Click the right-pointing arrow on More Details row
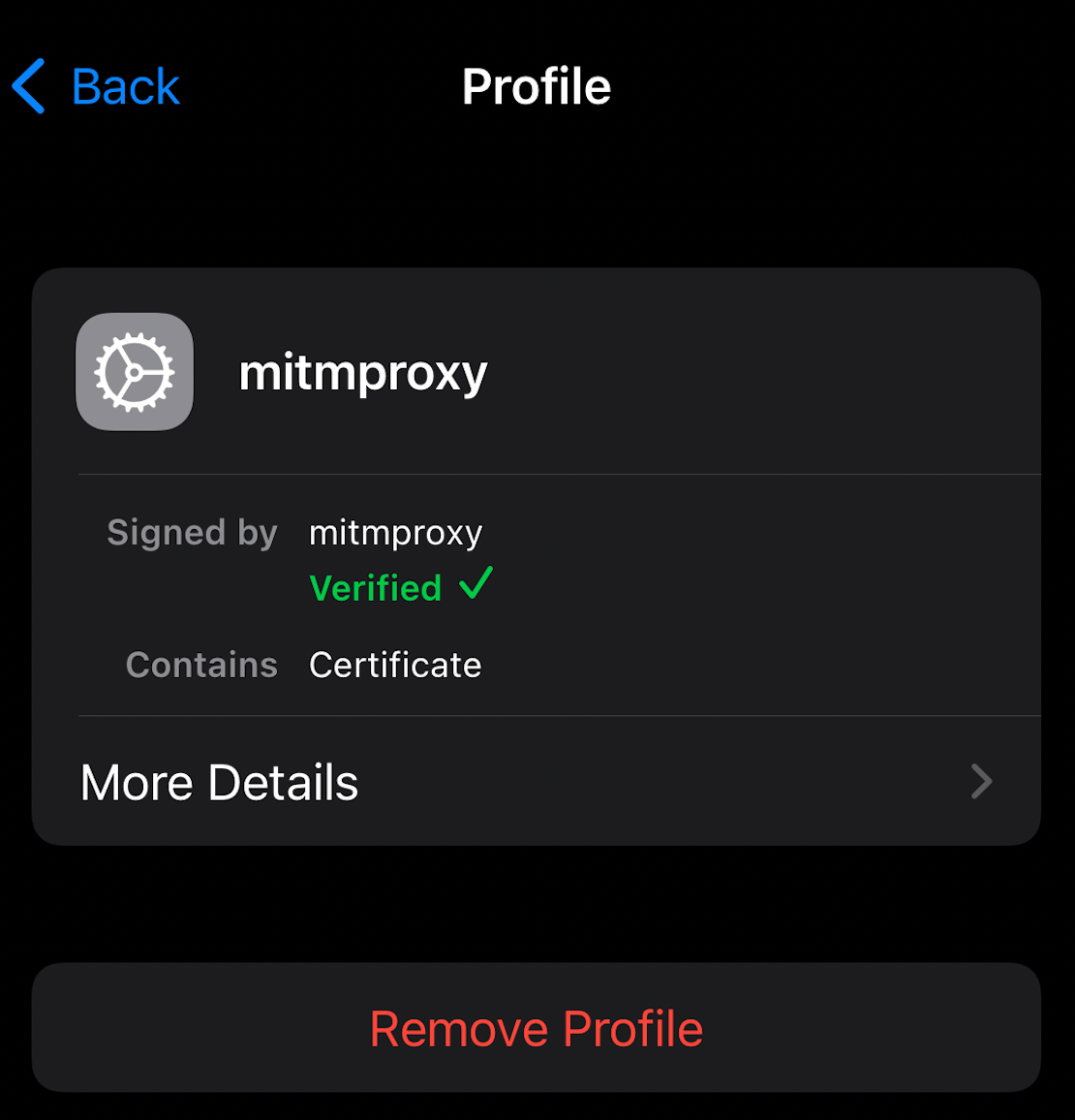This screenshot has height=1120, width=1075. point(981,782)
